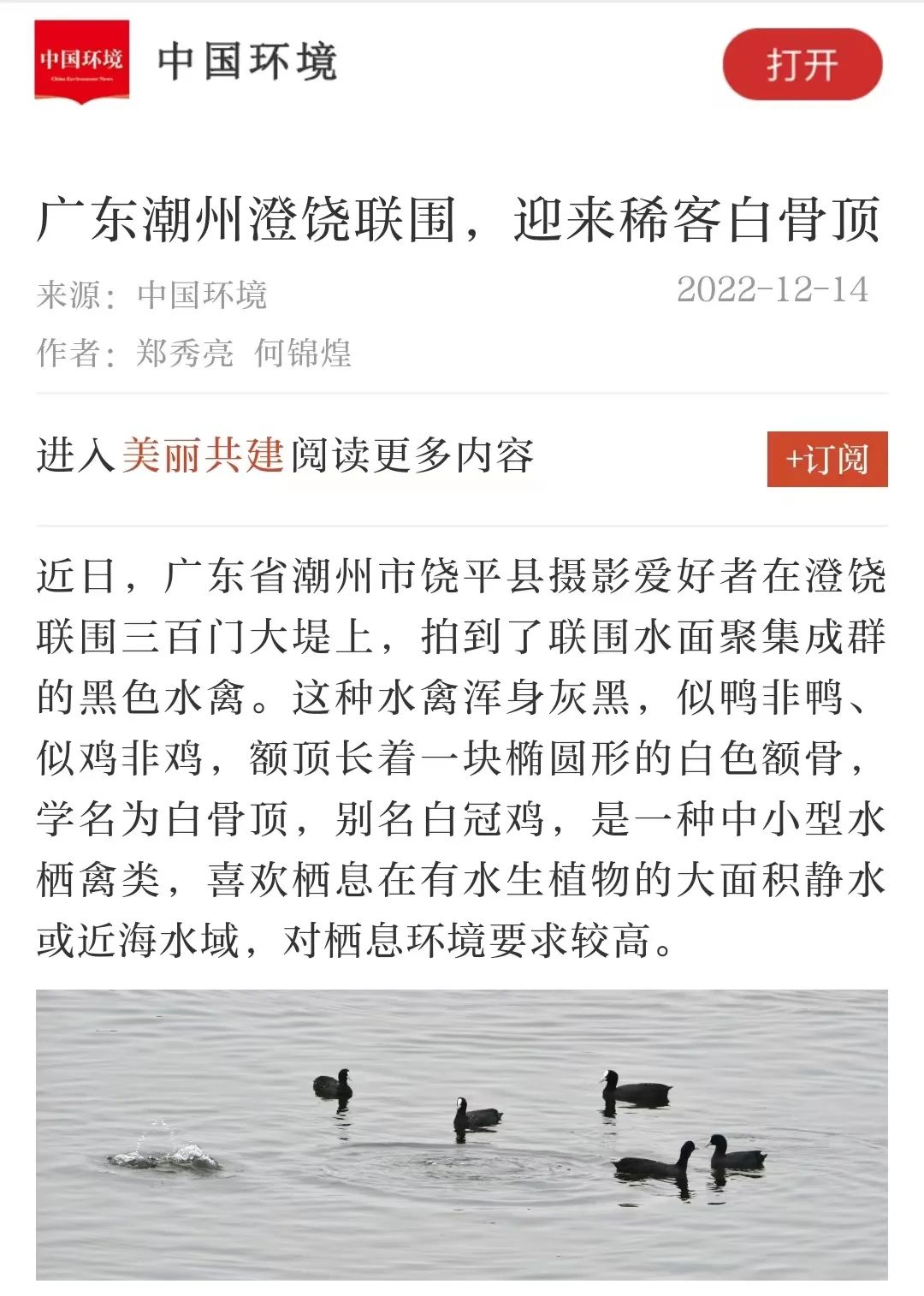This screenshot has width=924, height=1296.
Task: Subscribe with the +订阅 button
Action: pyautogui.click(x=826, y=459)
